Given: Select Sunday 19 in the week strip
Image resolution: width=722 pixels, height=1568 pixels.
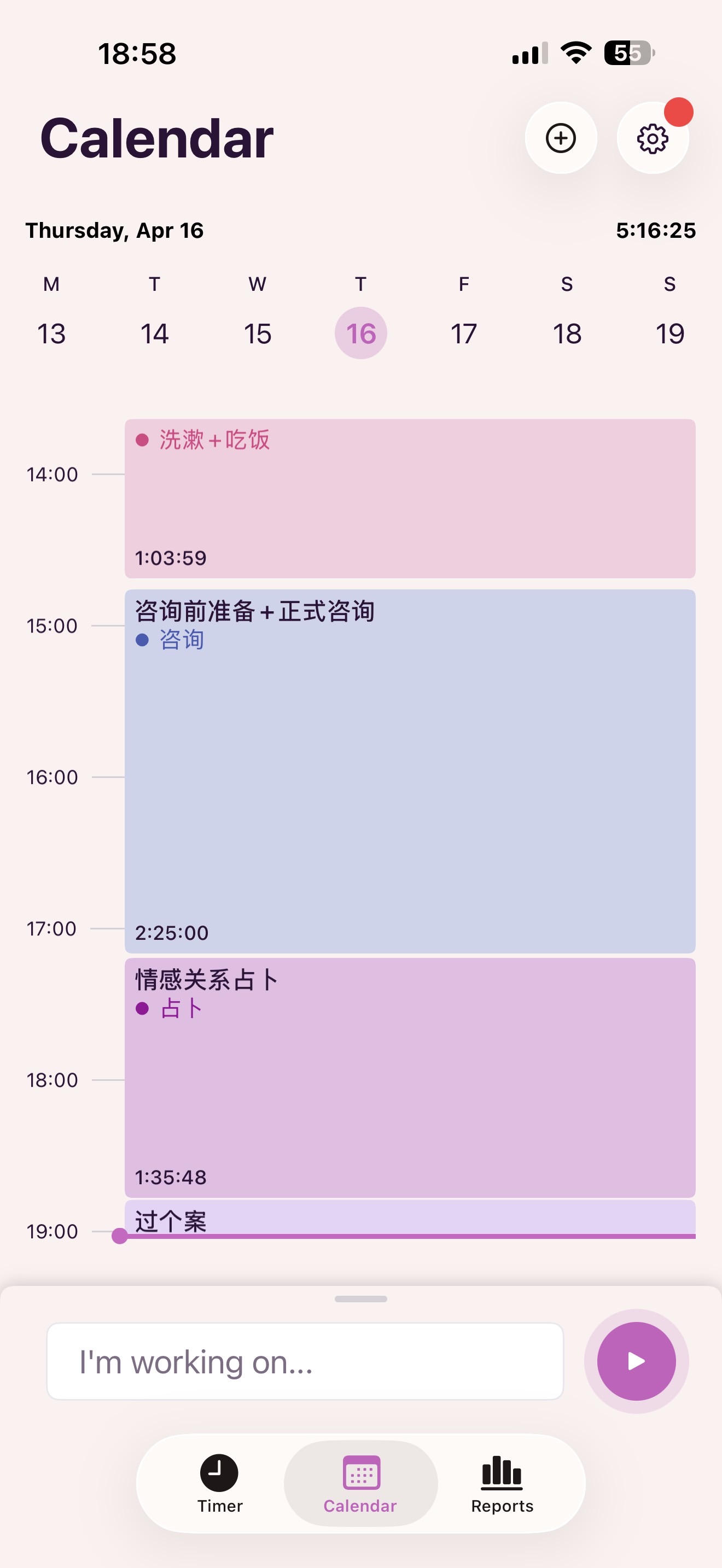Looking at the screenshot, I should [669, 333].
